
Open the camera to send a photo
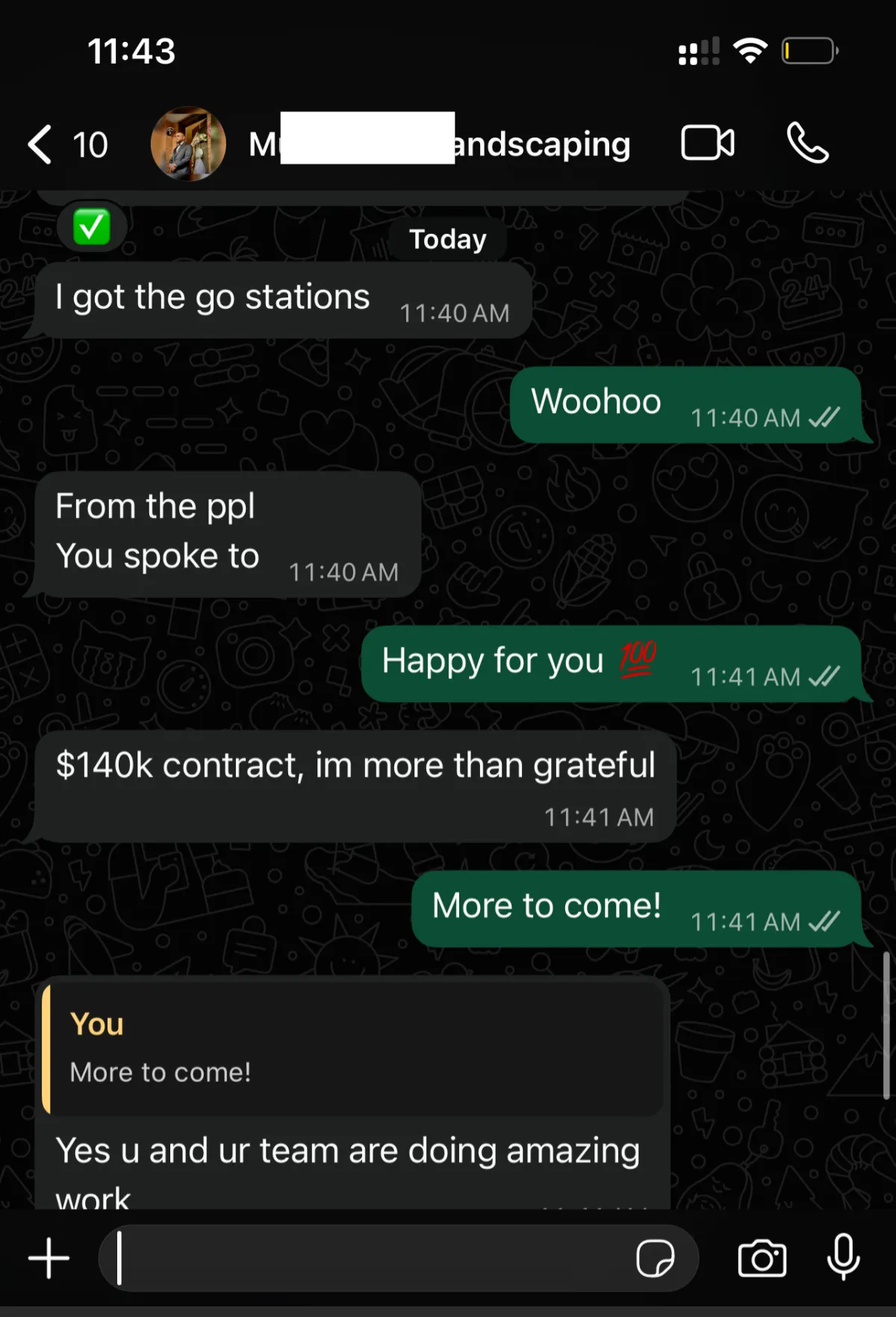pos(762,1258)
